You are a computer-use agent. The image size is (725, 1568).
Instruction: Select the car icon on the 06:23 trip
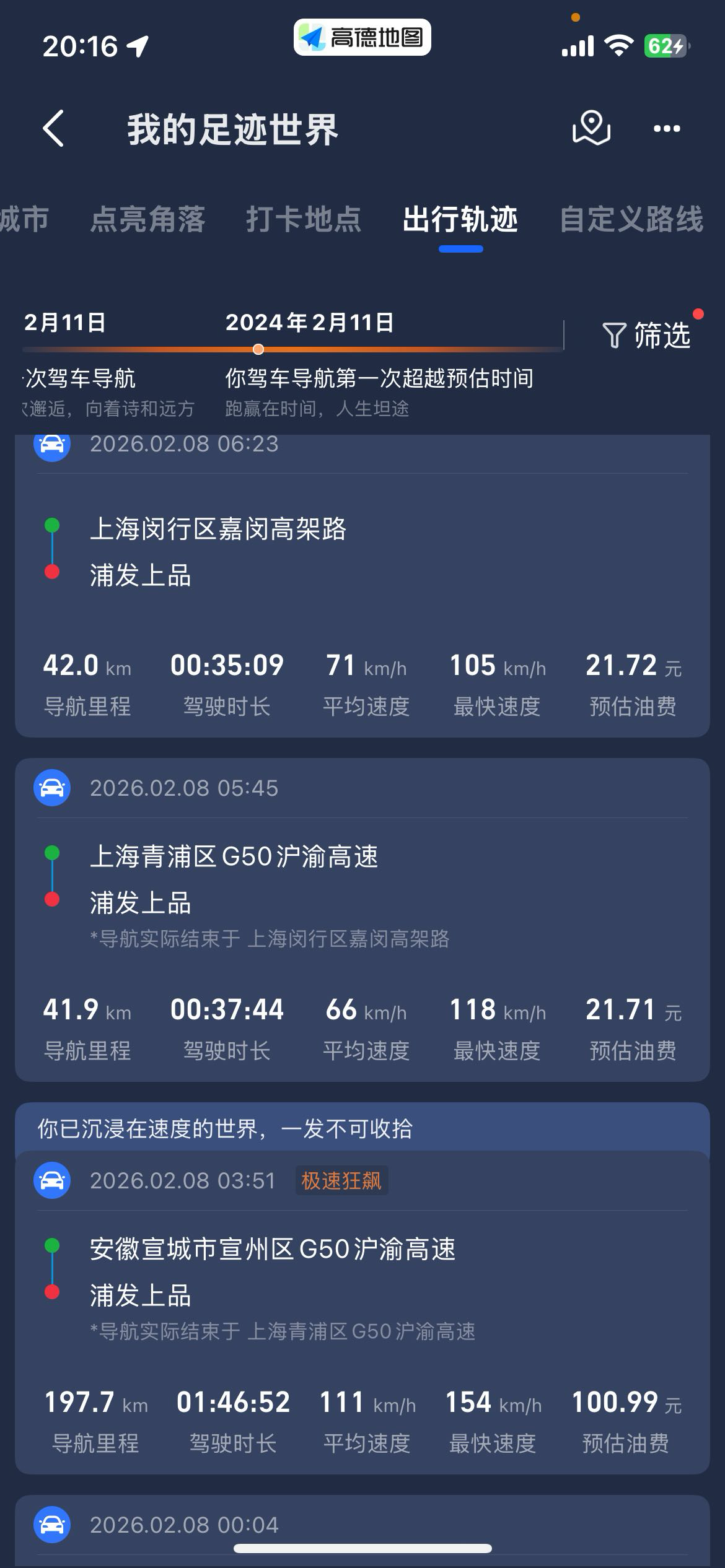coord(52,443)
